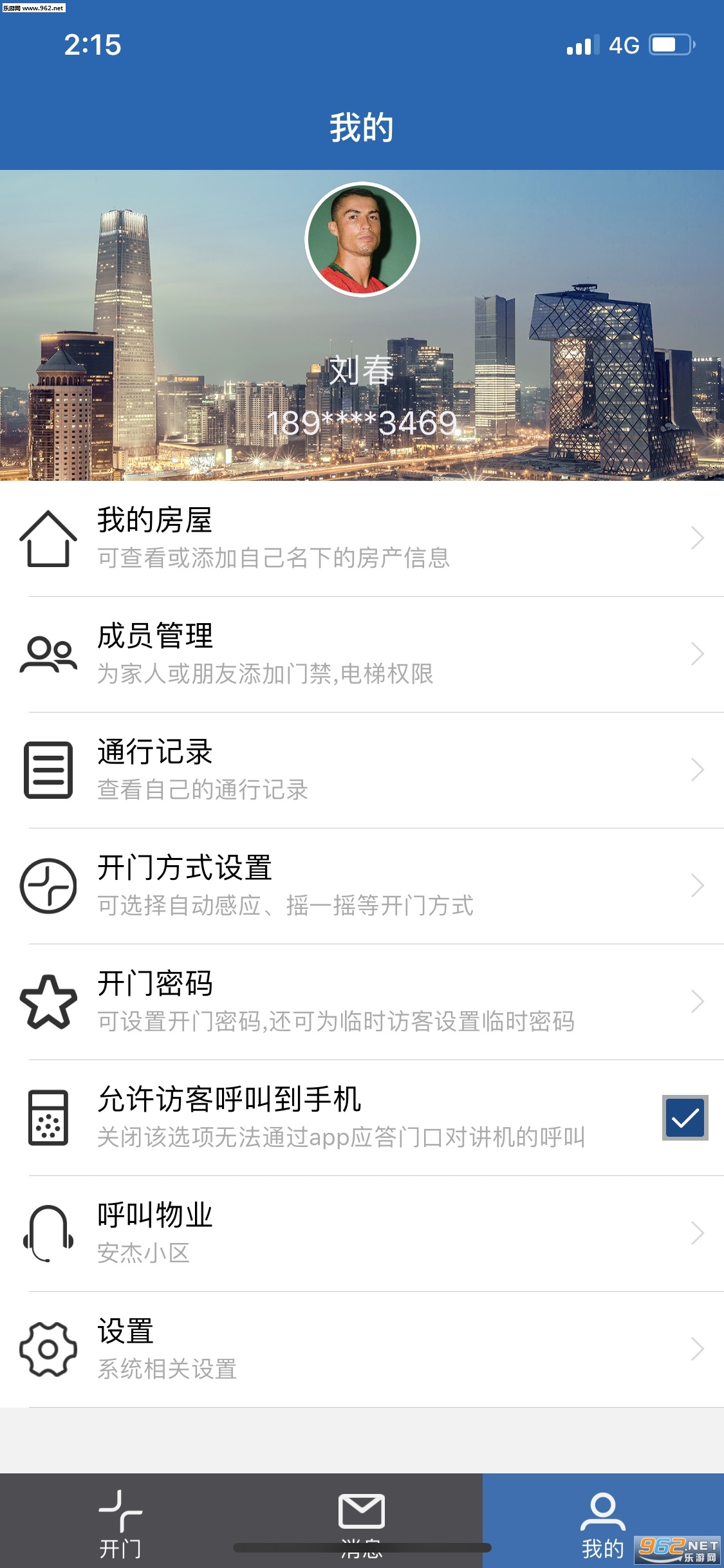Select the 我的 tab
724x1568 pixels.
point(602,1522)
